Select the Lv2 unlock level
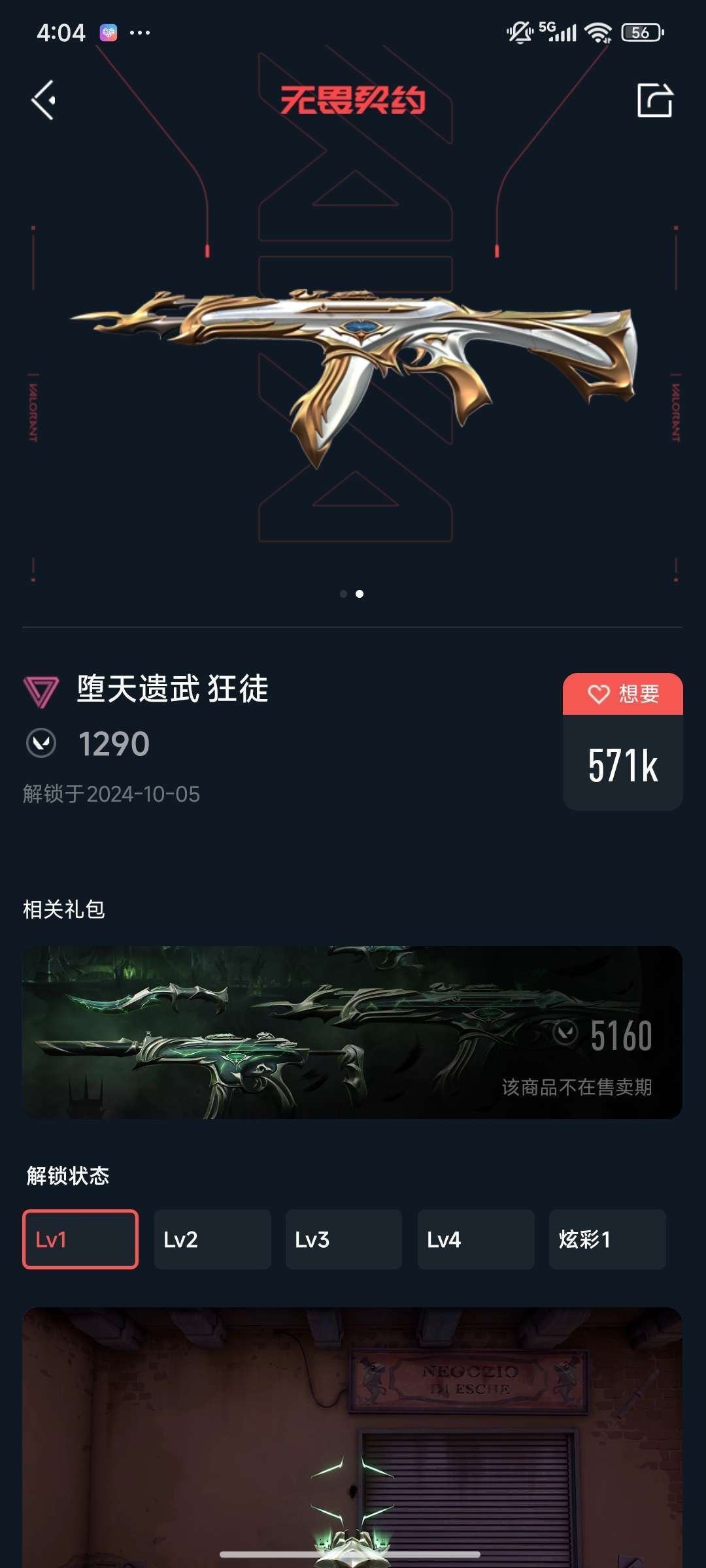 coord(212,1239)
